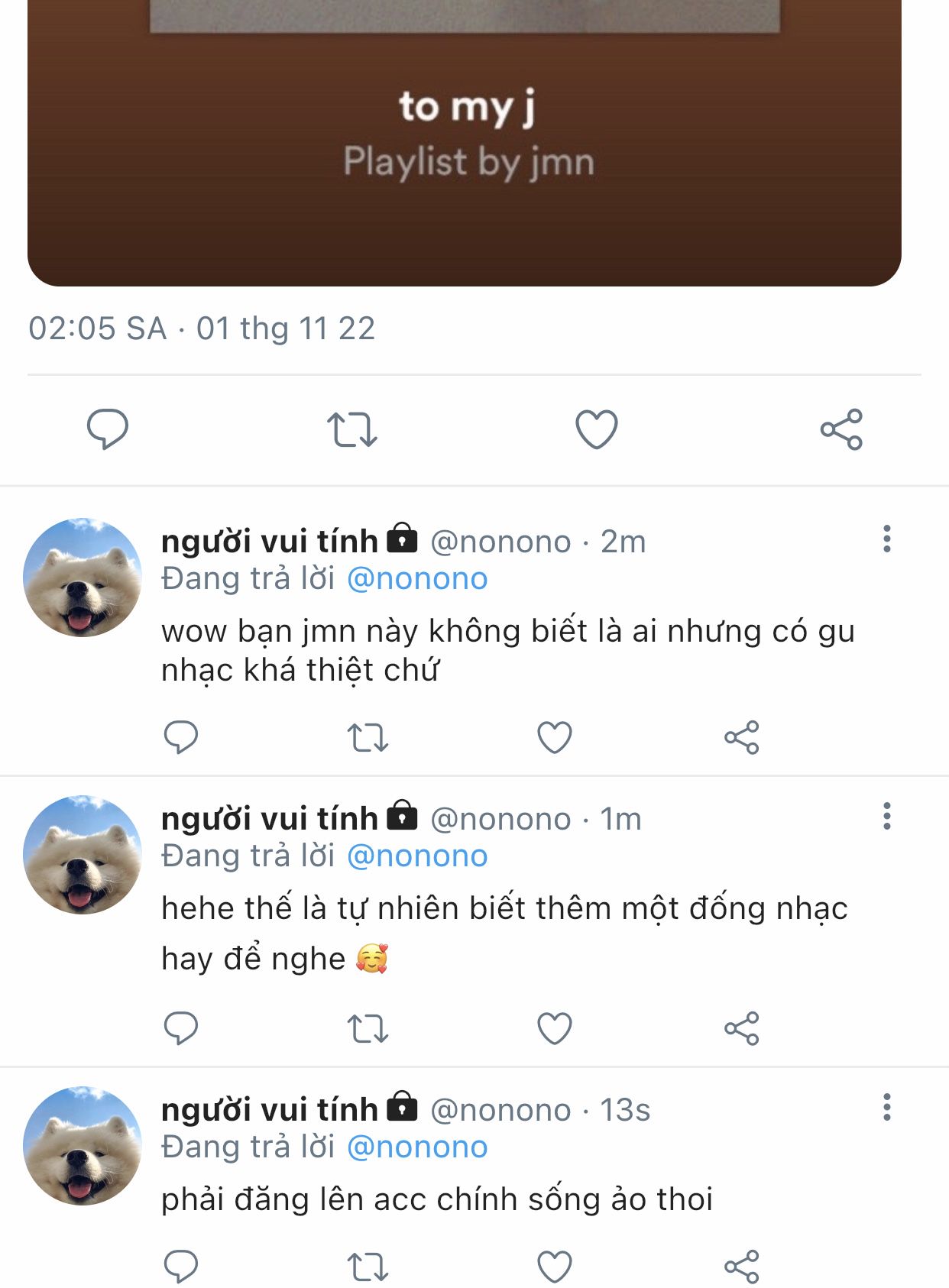949x1288 pixels.
Task: Open overflow menu on the 1m reply
Action: point(886,817)
